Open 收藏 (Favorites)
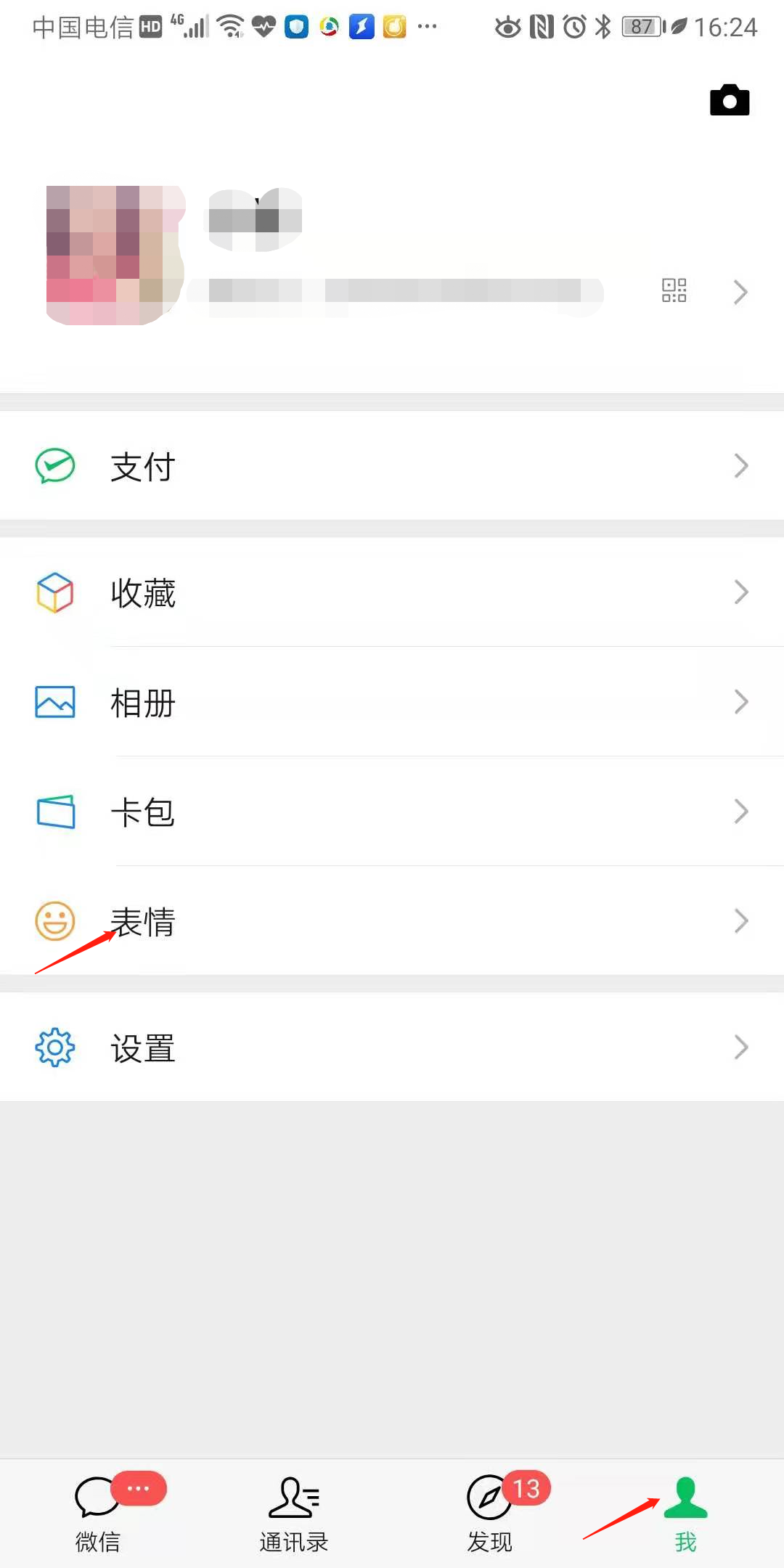Image resolution: width=784 pixels, height=1568 pixels. [x=392, y=592]
